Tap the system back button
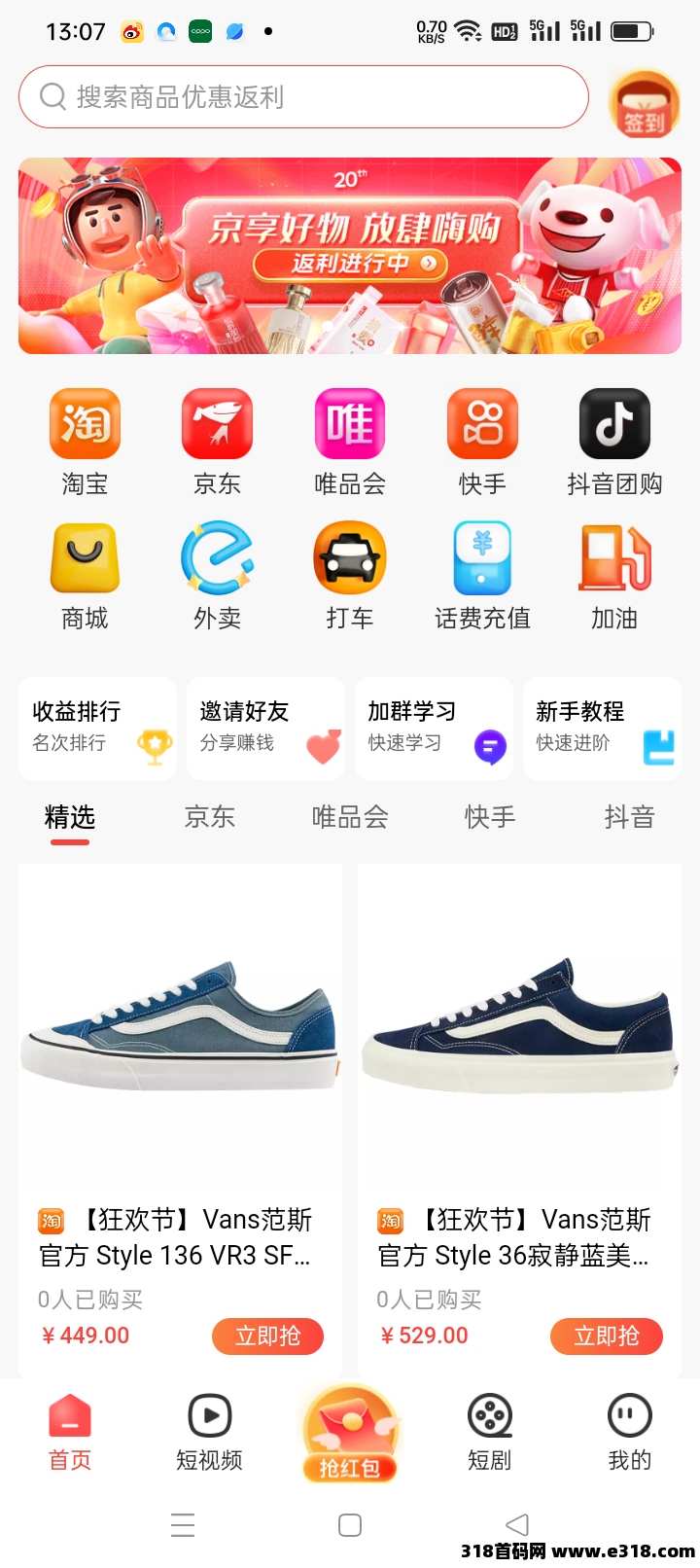 pyautogui.click(x=517, y=1524)
